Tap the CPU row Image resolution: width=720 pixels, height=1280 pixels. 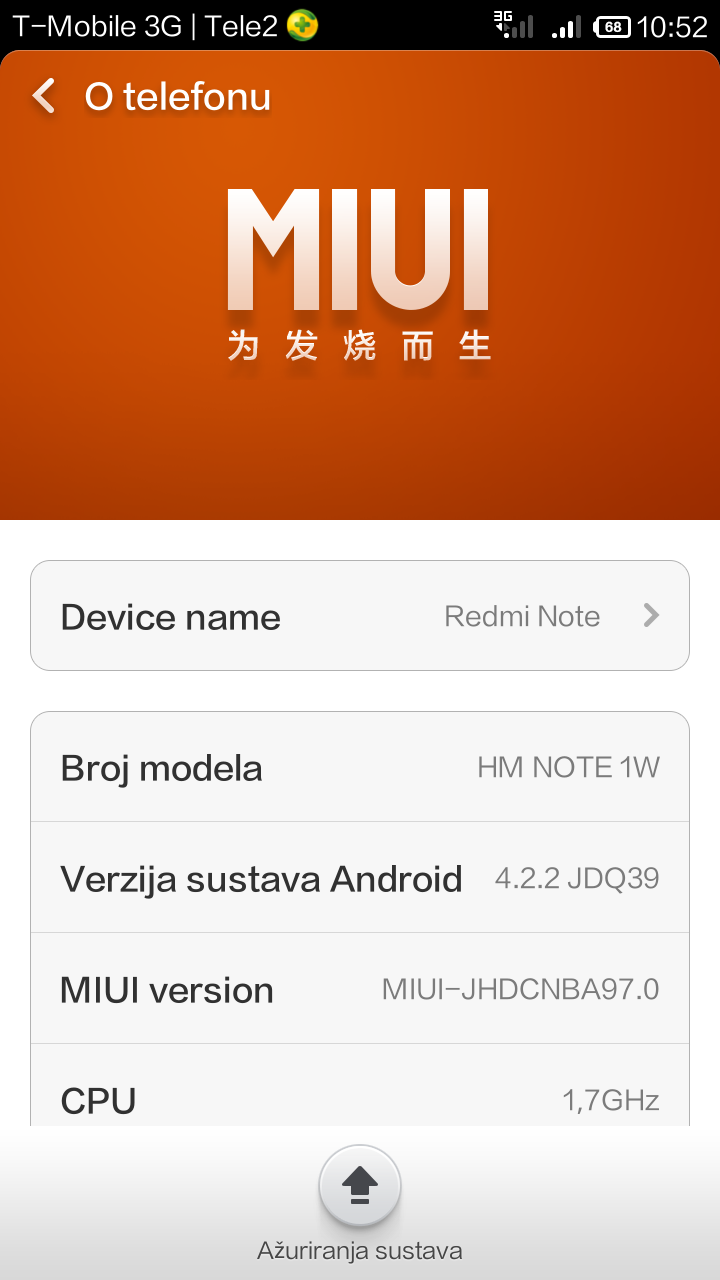360,1086
